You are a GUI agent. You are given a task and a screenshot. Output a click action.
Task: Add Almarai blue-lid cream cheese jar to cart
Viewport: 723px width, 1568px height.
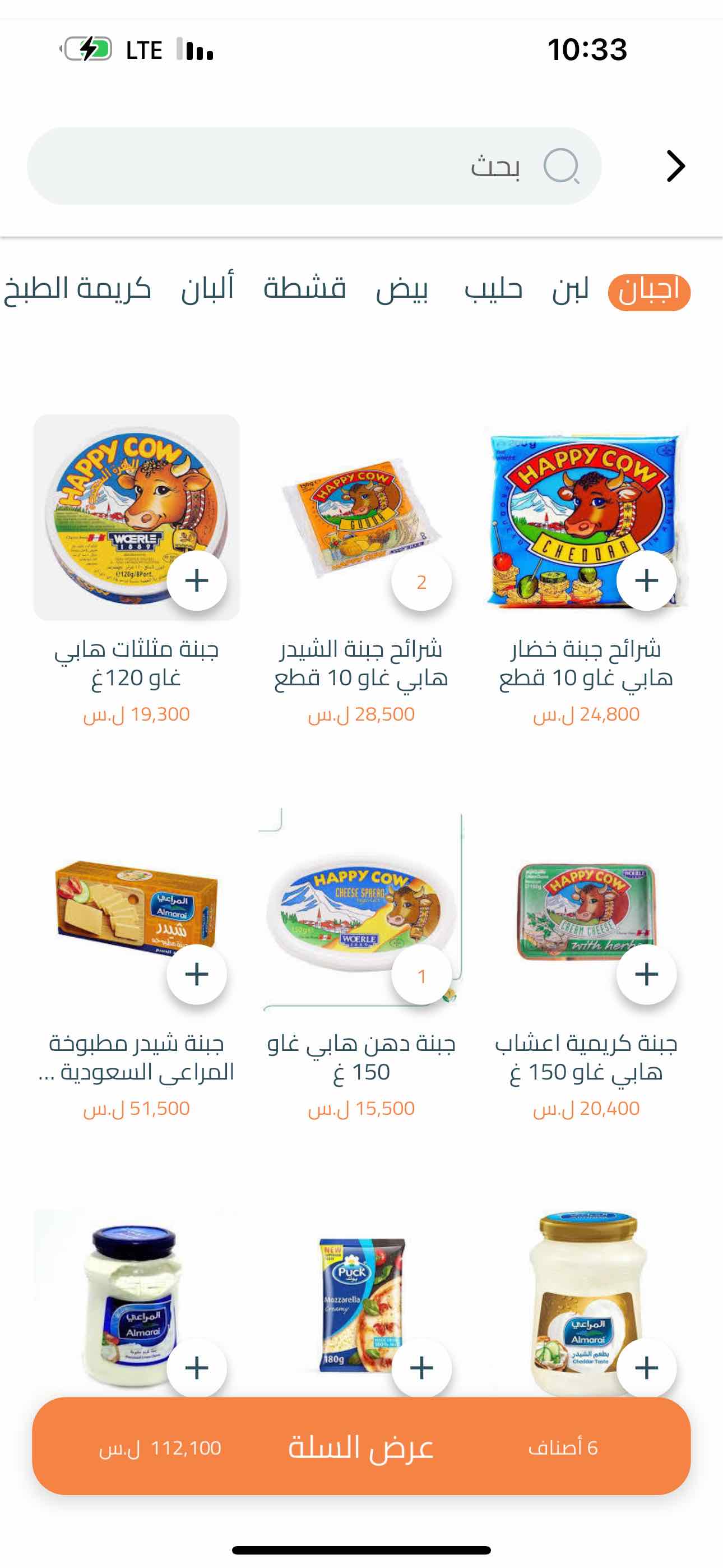coord(197,1367)
